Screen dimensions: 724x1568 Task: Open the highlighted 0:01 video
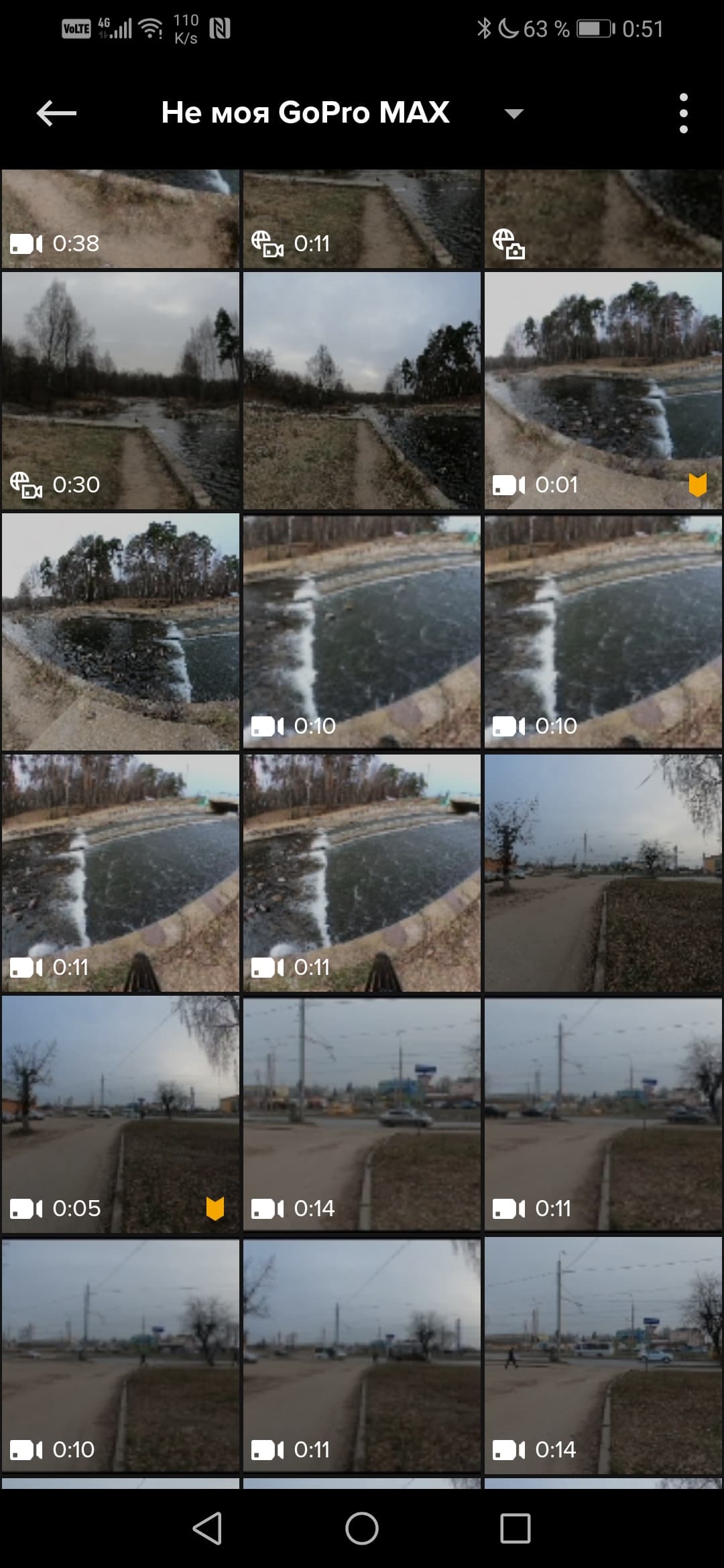click(x=603, y=390)
